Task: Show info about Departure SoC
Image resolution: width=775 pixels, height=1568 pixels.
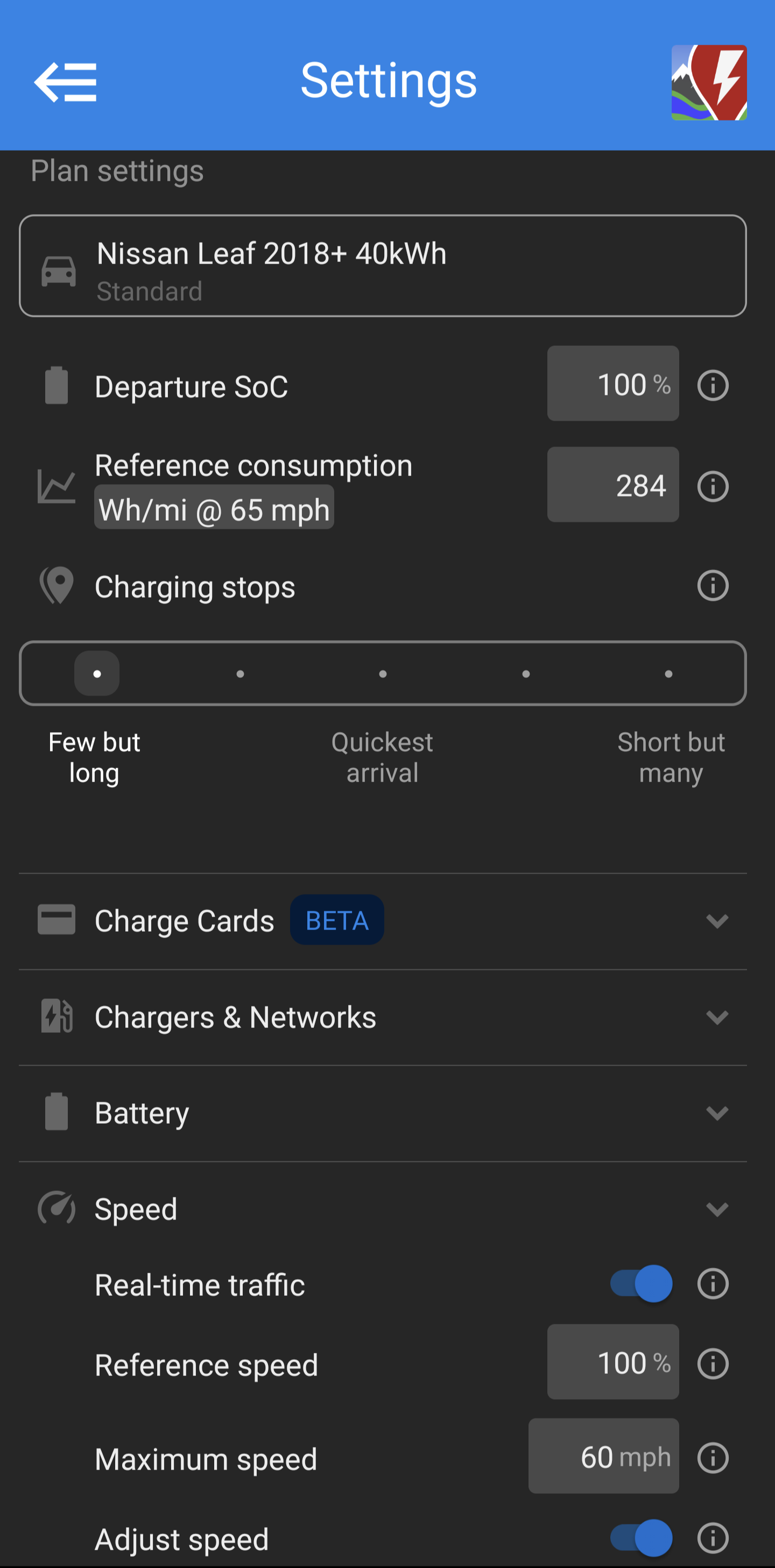Action: [x=712, y=385]
